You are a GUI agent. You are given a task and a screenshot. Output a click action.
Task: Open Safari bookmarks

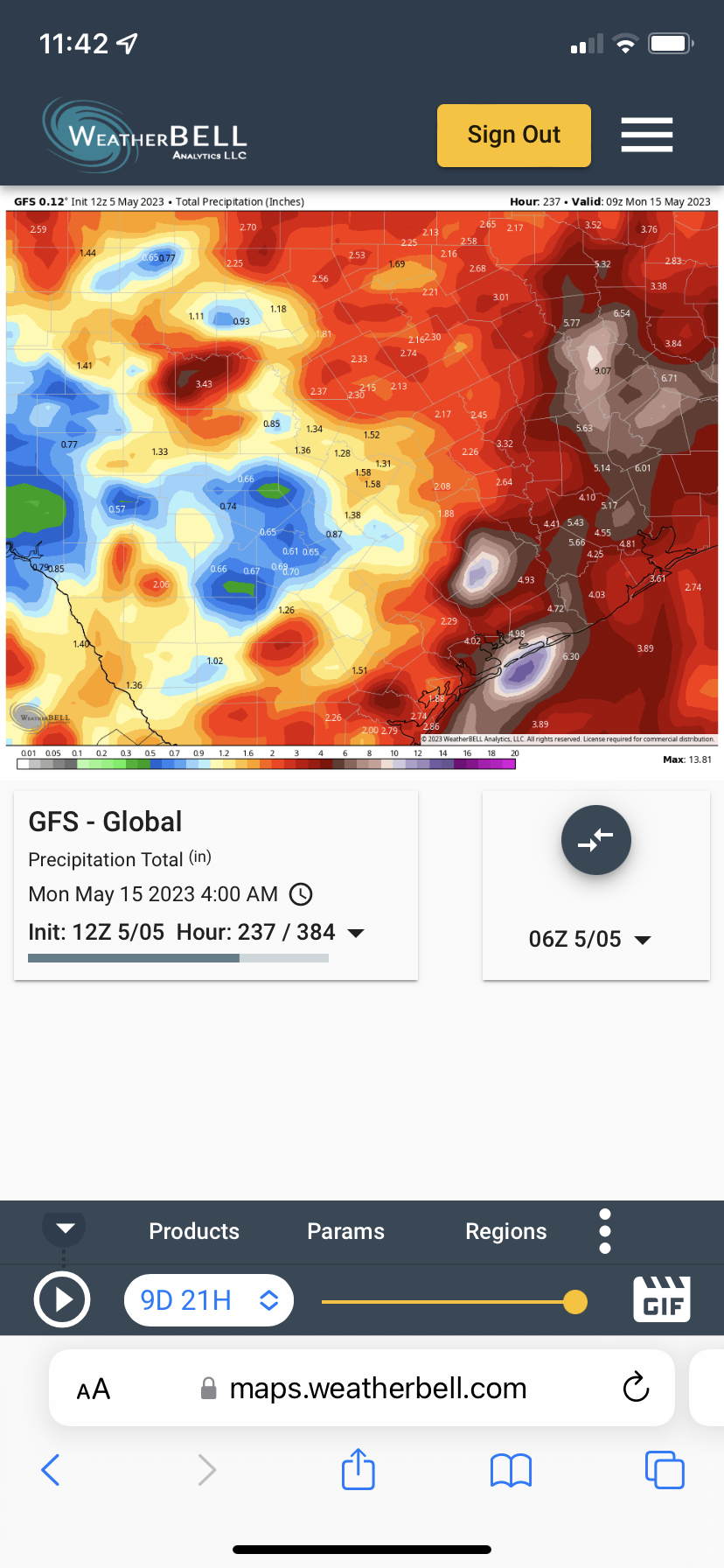coord(512,1470)
